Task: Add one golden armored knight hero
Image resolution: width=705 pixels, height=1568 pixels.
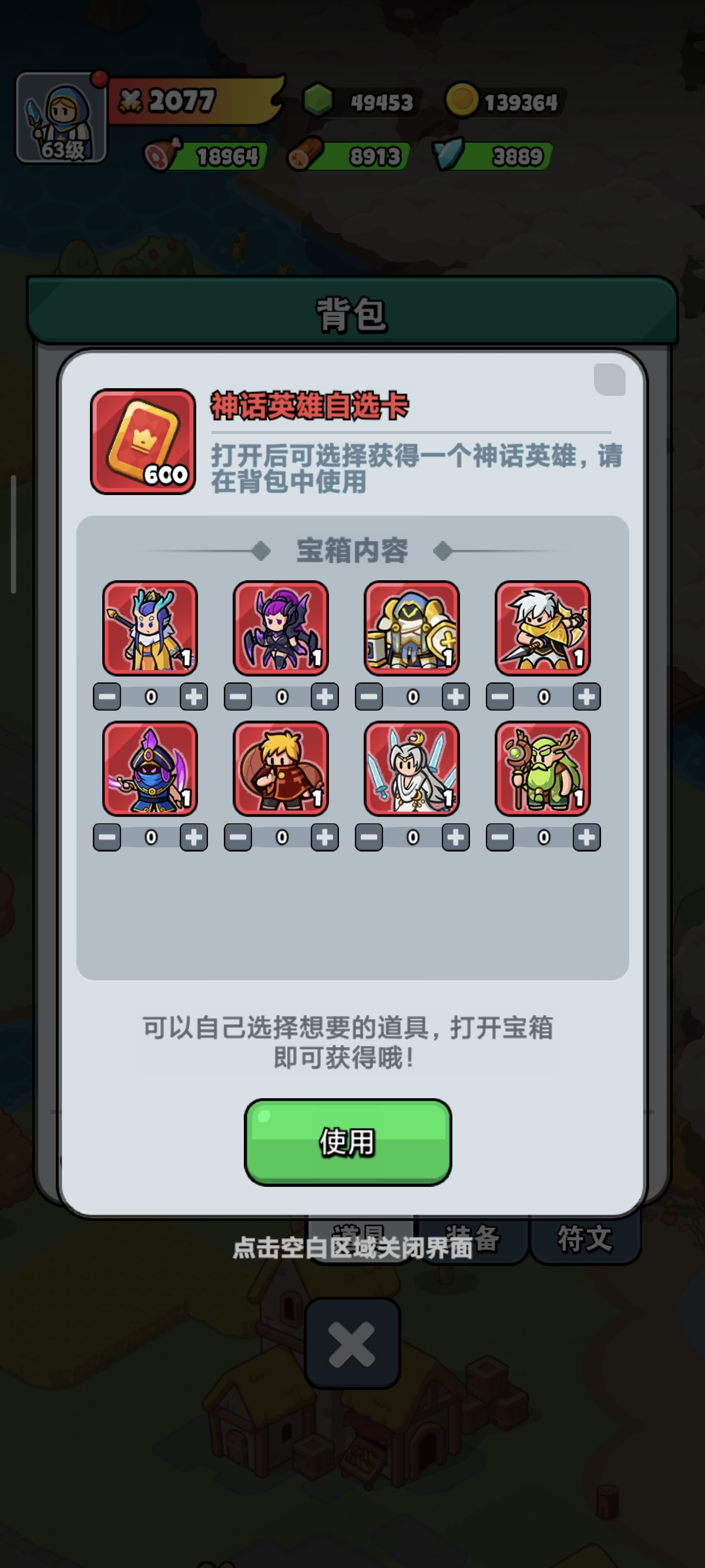Action: tap(455, 697)
